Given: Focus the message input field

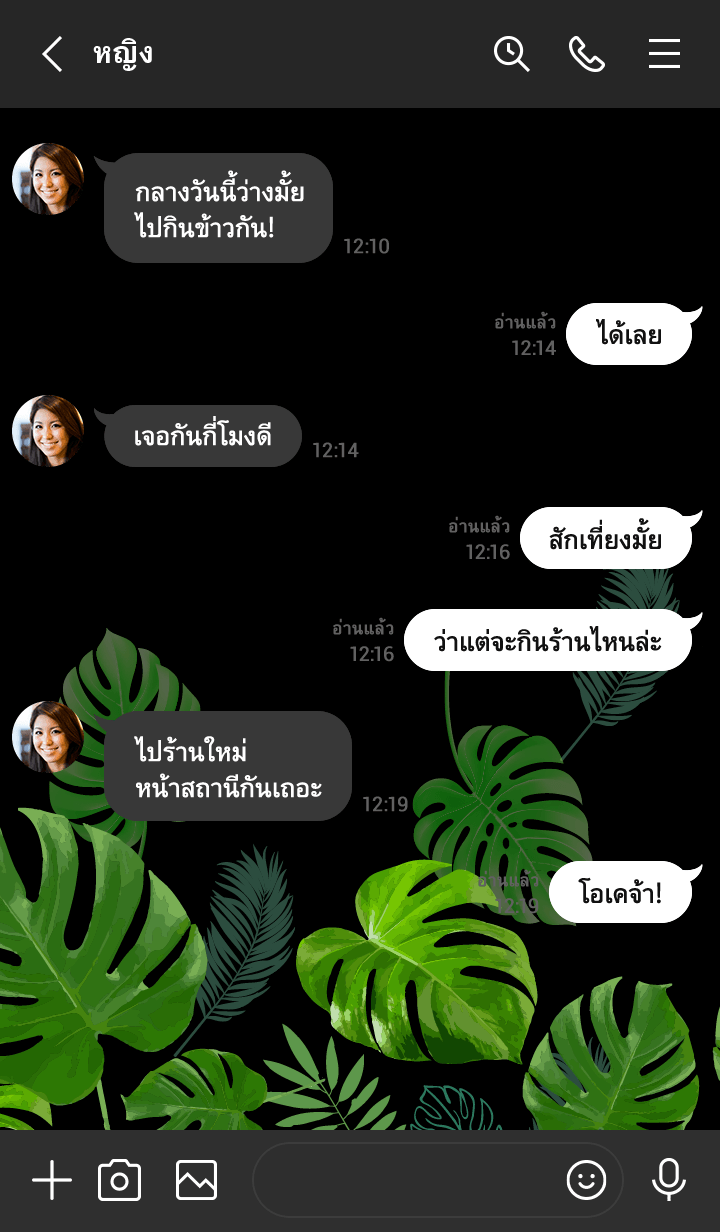Looking at the screenshot, I should coord(405,1181).
